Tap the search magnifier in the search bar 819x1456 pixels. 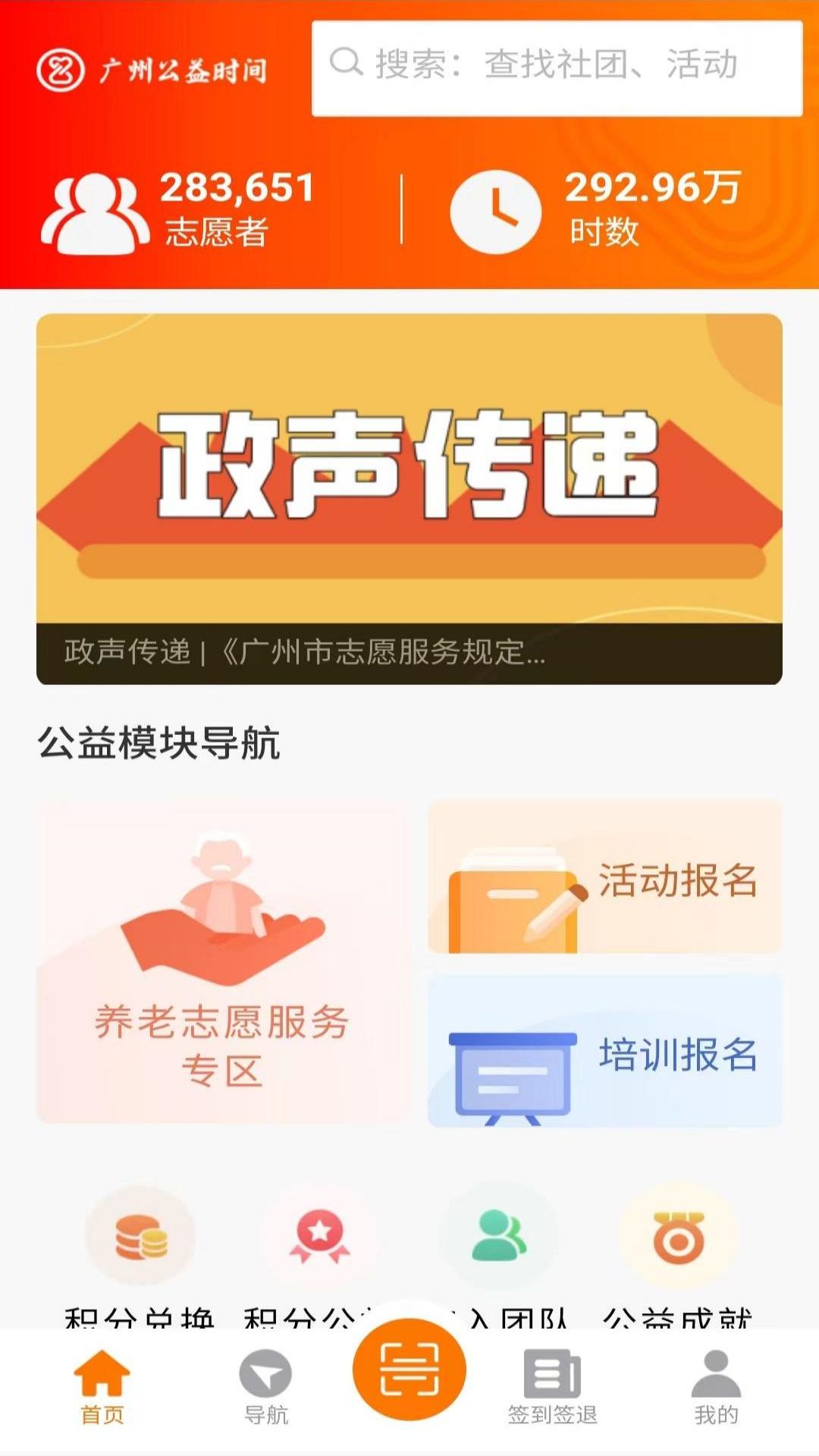click(x=347, y=66)
